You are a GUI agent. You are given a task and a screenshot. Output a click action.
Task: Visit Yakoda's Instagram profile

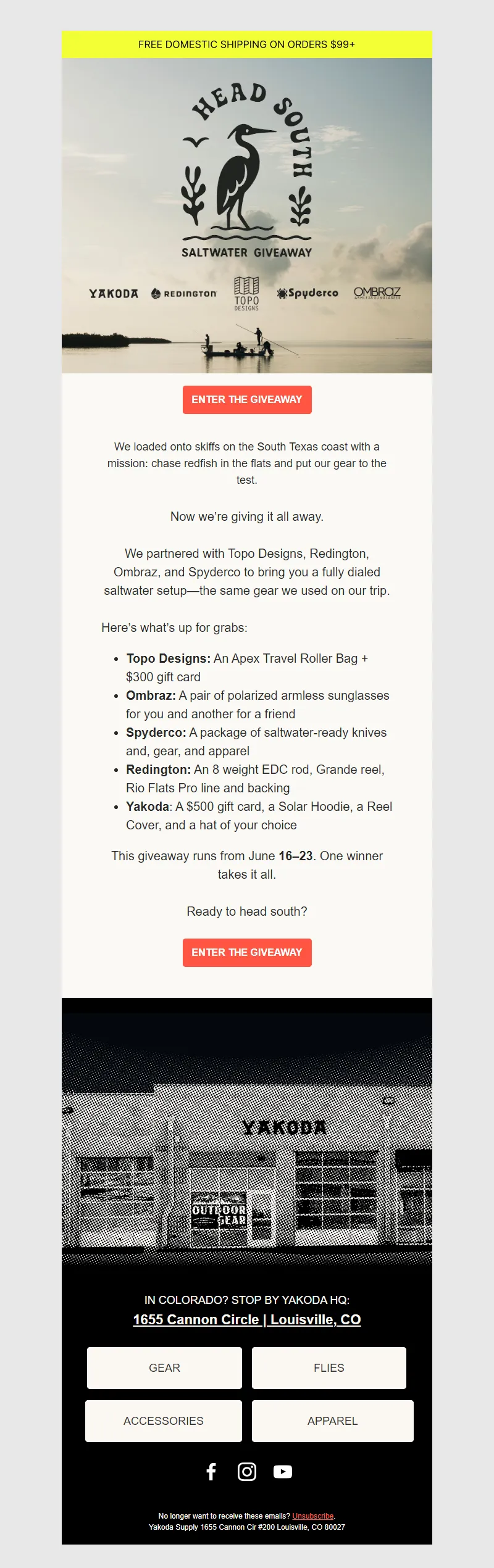tap(247, 1472)
